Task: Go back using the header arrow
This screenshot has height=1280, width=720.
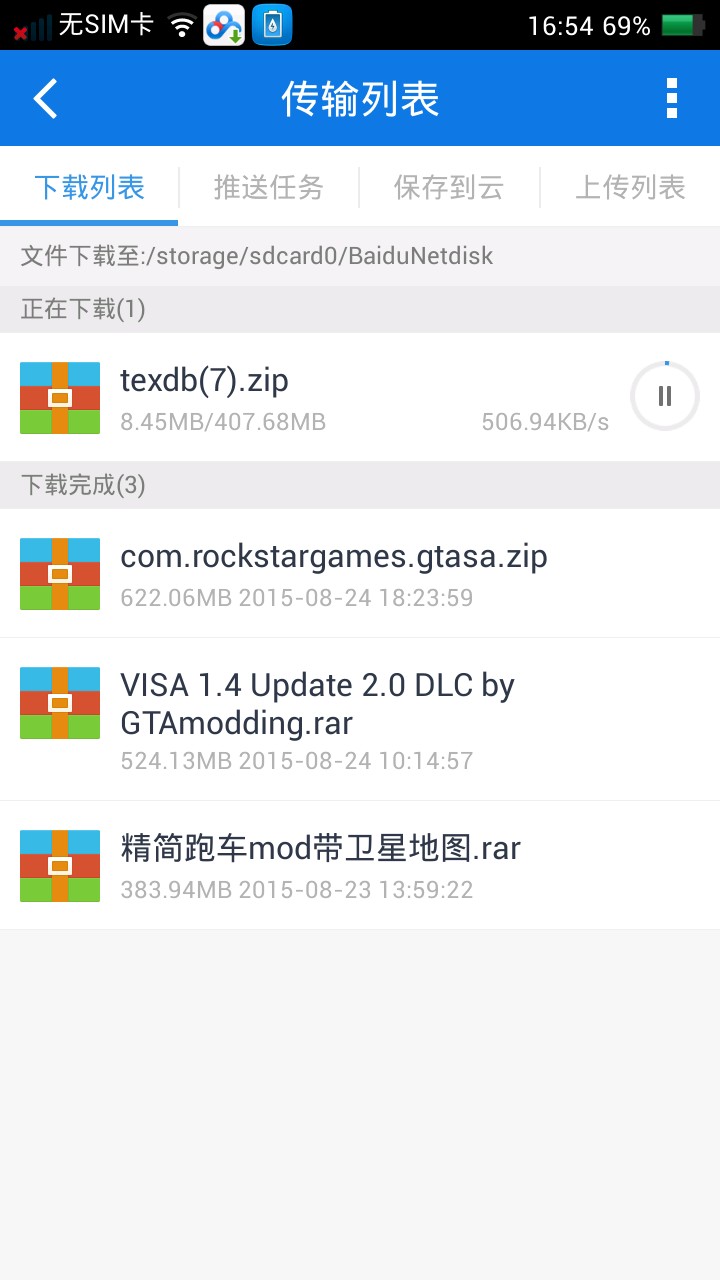Action: point(46,99)
